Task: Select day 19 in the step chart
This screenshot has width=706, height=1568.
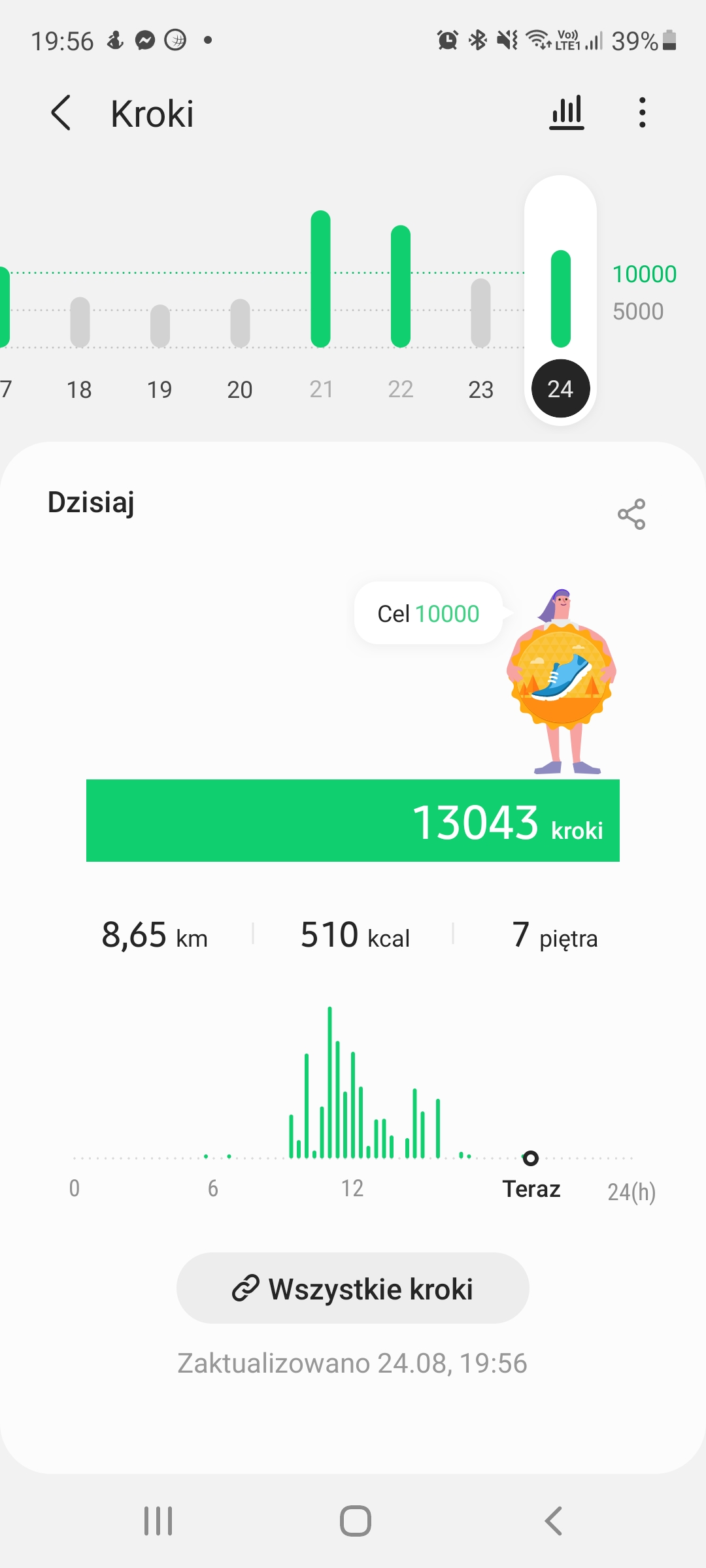Action: [160, 327]
